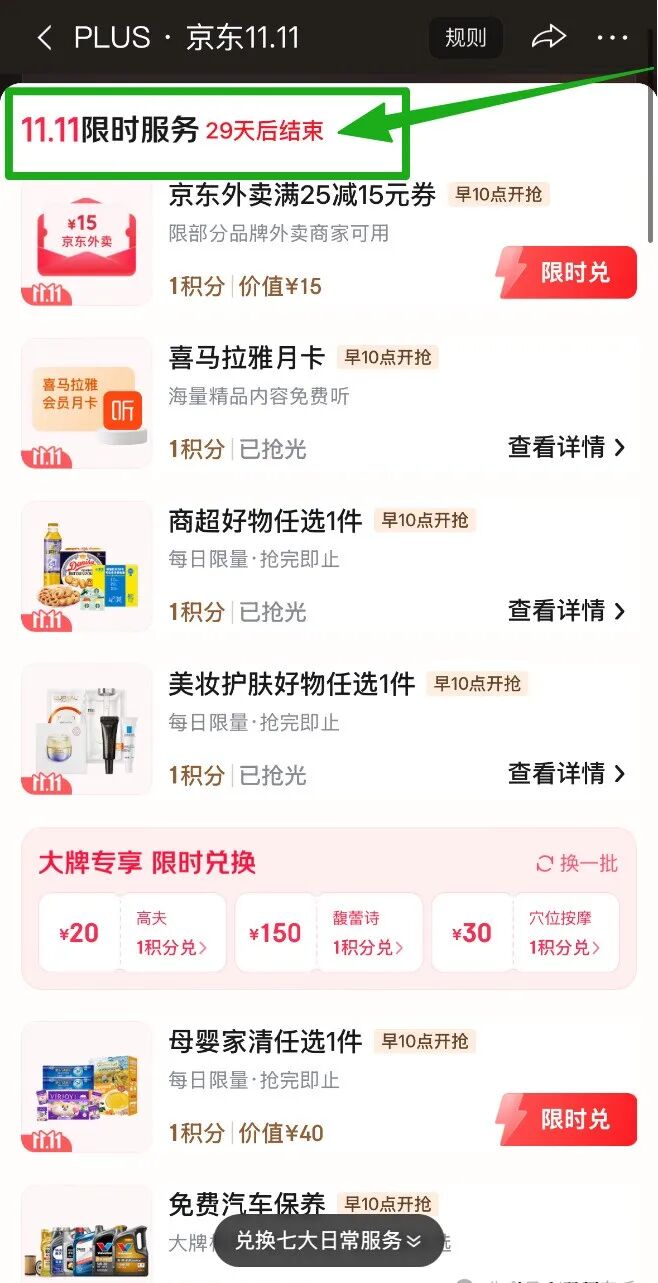658x1283 pixels.
Task: View details of 喜马拉雅月卡
Action: tap(566, 447)
